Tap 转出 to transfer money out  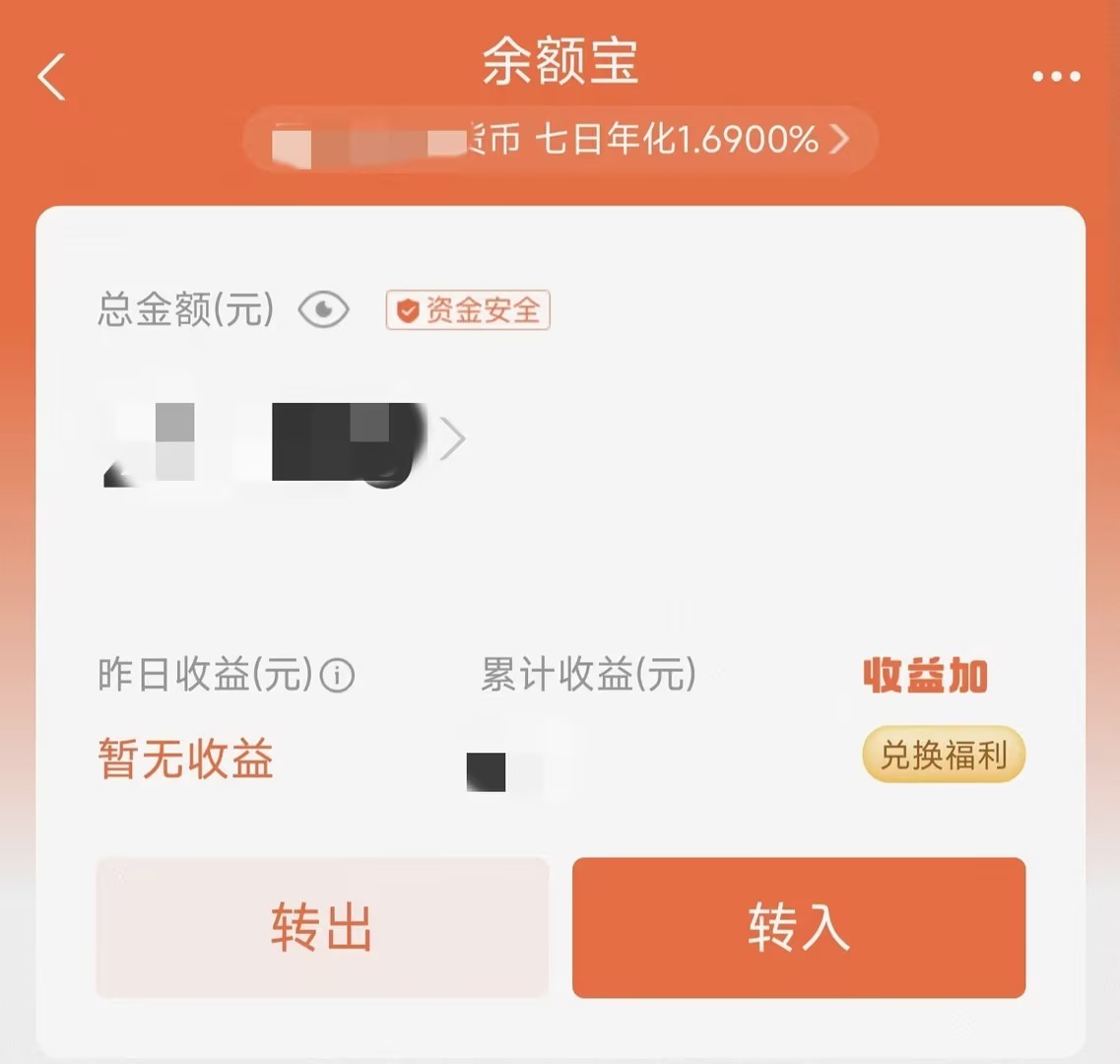tap(322, 927)
